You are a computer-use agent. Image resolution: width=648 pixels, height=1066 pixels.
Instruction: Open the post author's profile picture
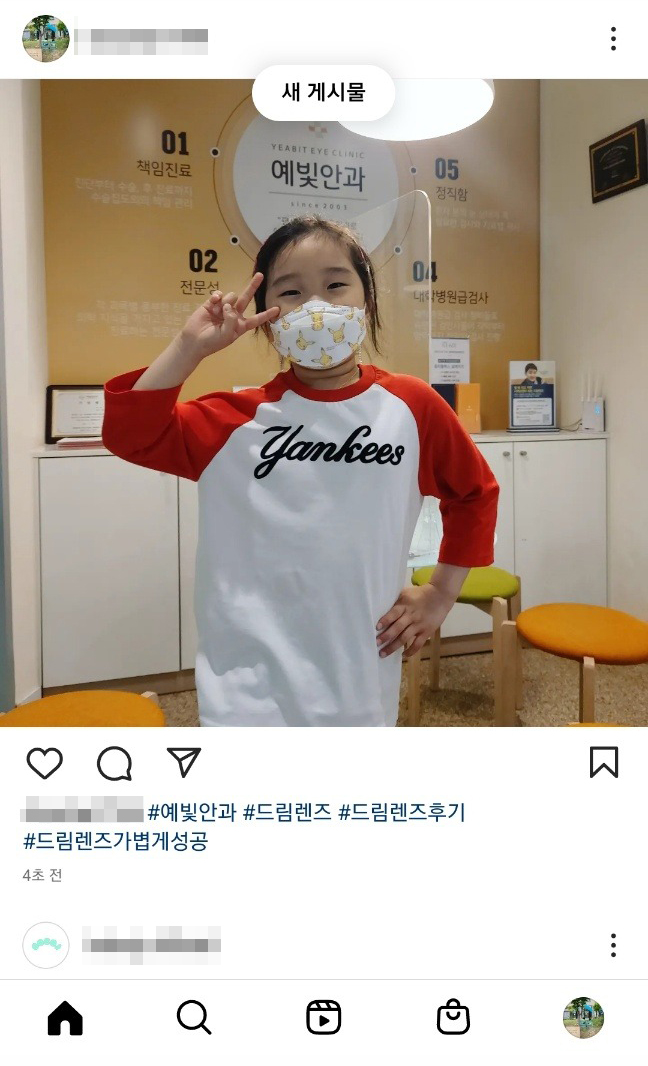coord(46,39)
